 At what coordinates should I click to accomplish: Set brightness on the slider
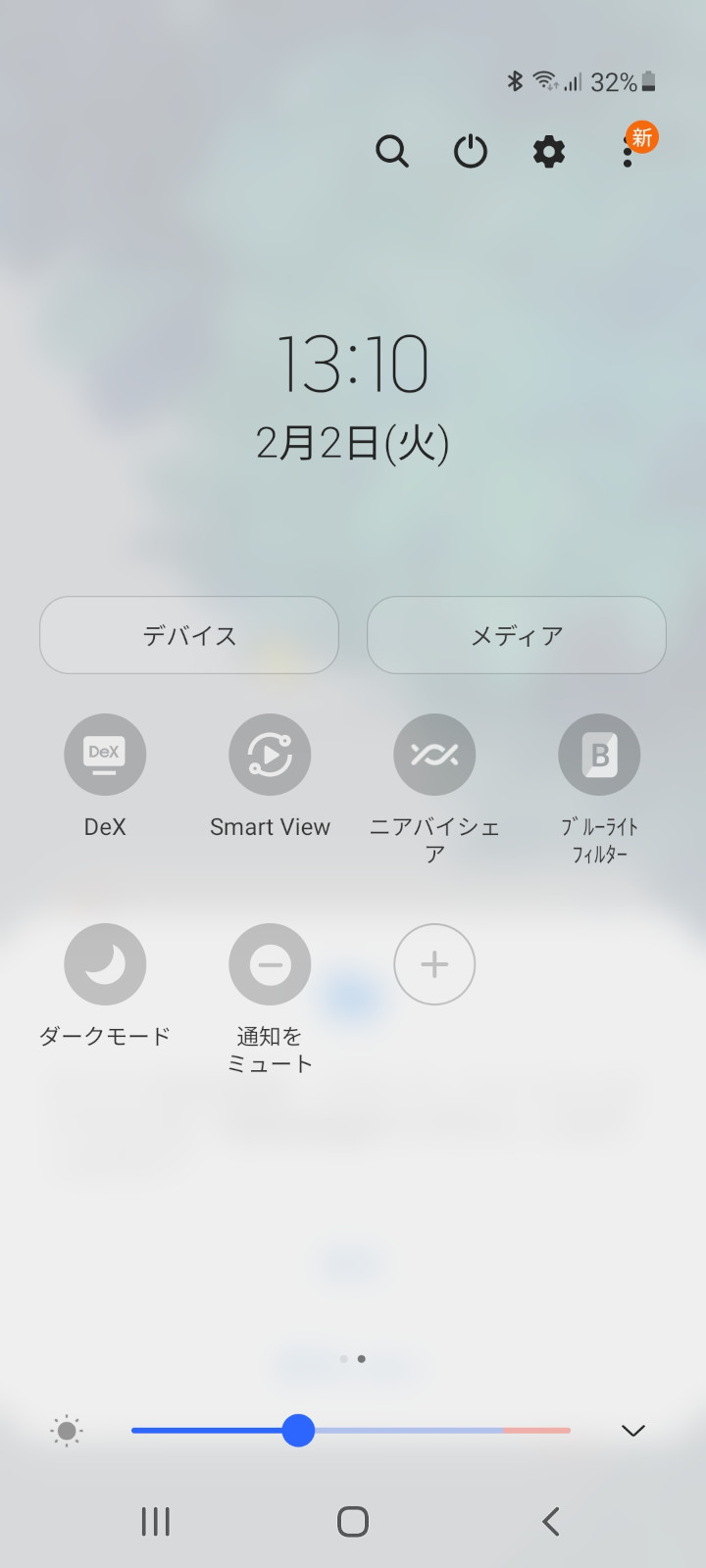point(298,1431)
